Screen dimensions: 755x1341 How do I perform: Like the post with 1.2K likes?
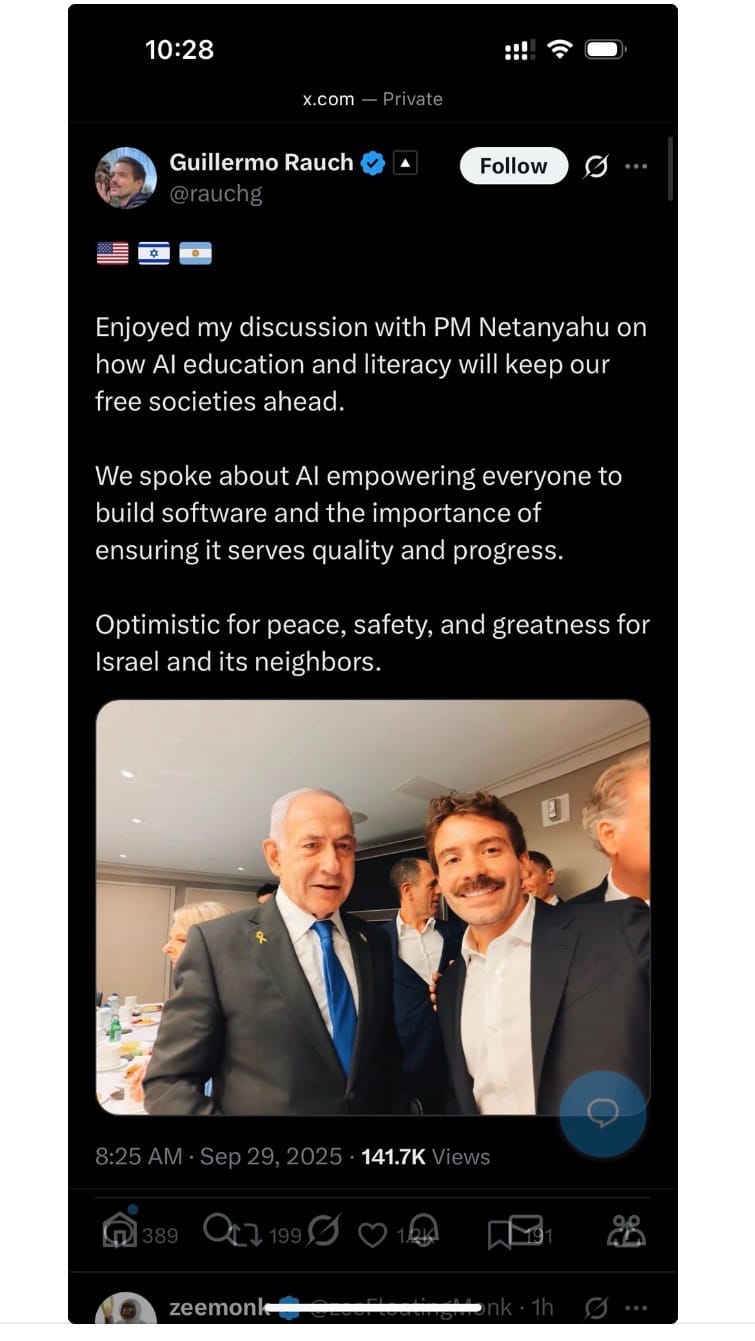(373, 1236)
